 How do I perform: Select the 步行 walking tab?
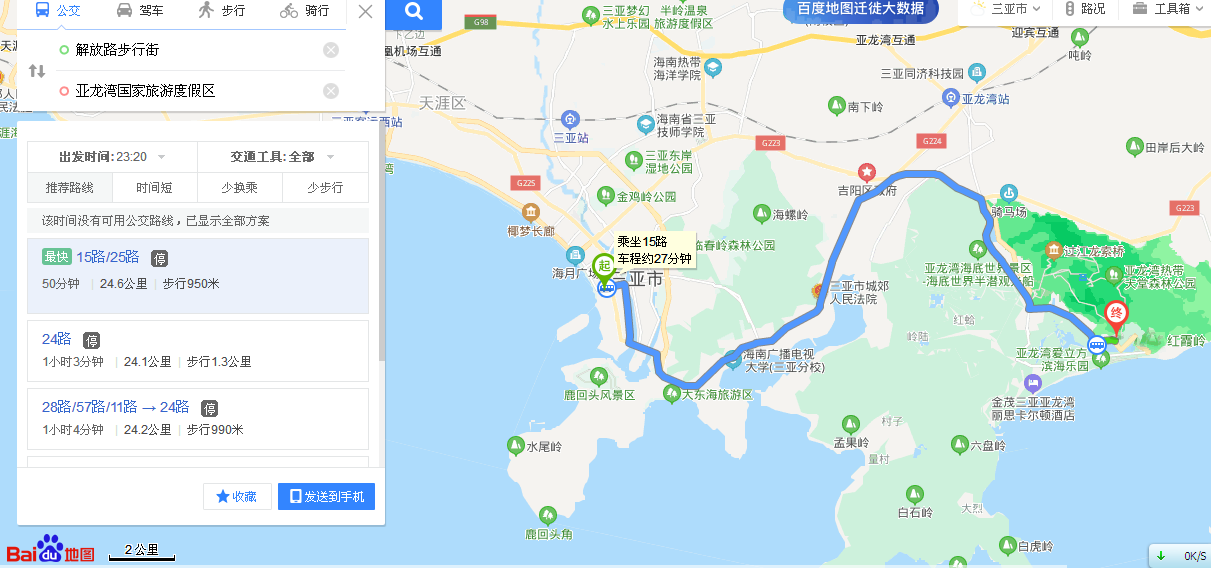(221, 11)
